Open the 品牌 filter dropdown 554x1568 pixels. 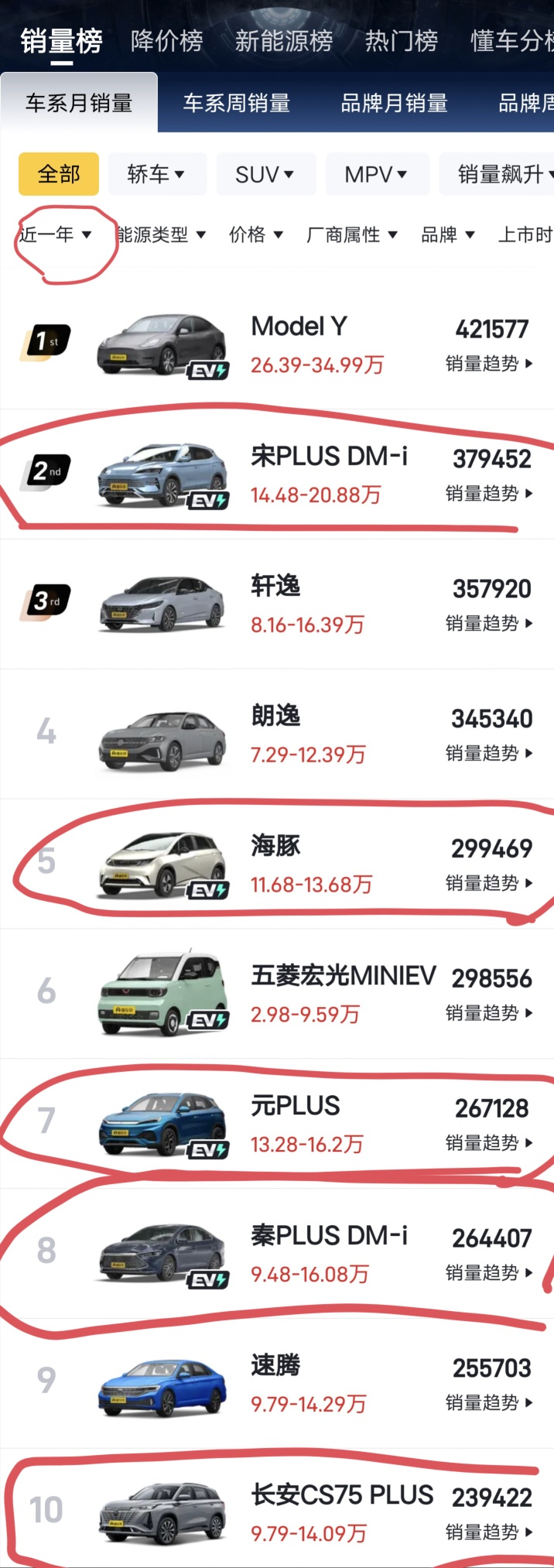(447, 235)
